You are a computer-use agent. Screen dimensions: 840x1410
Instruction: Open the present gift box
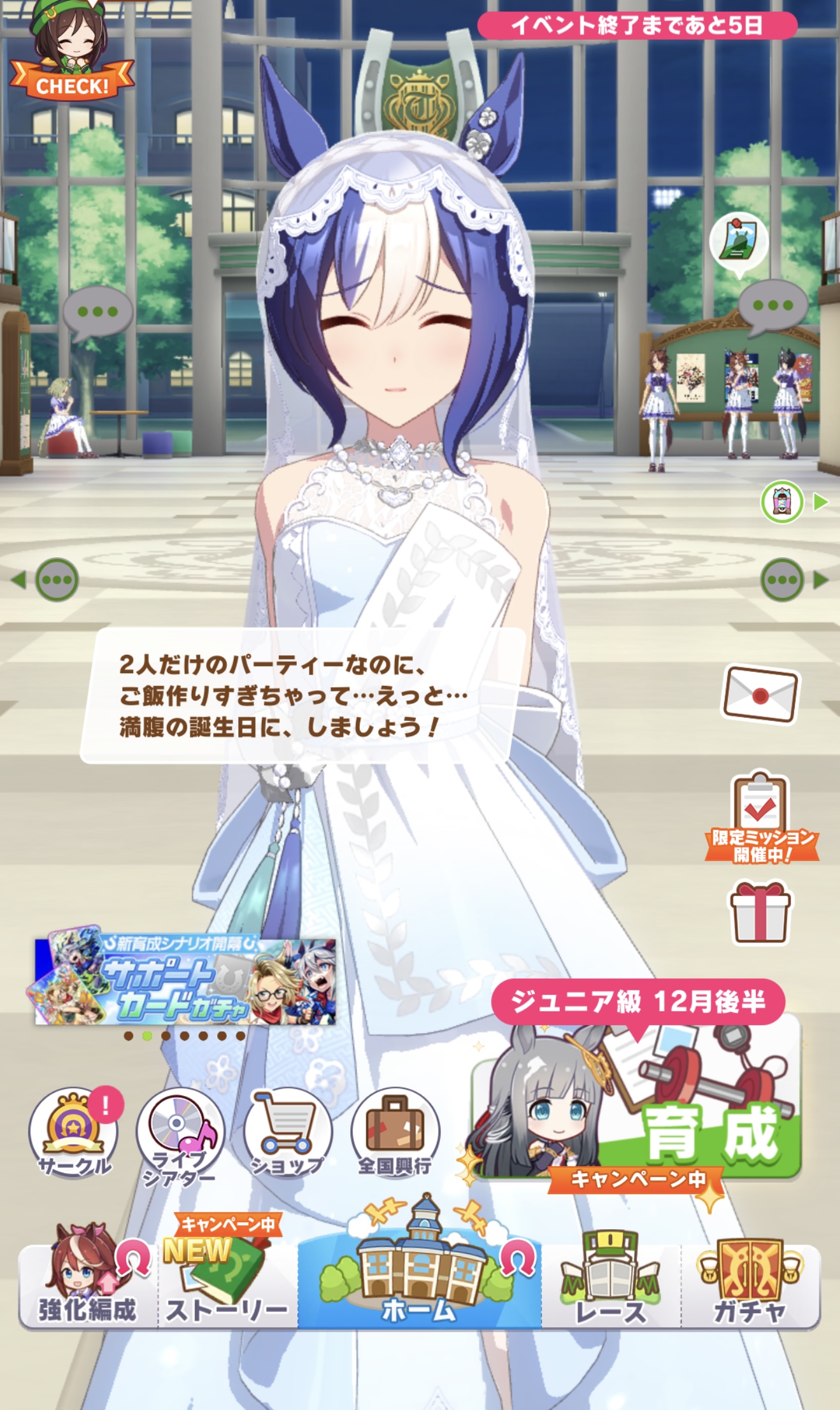760,913
